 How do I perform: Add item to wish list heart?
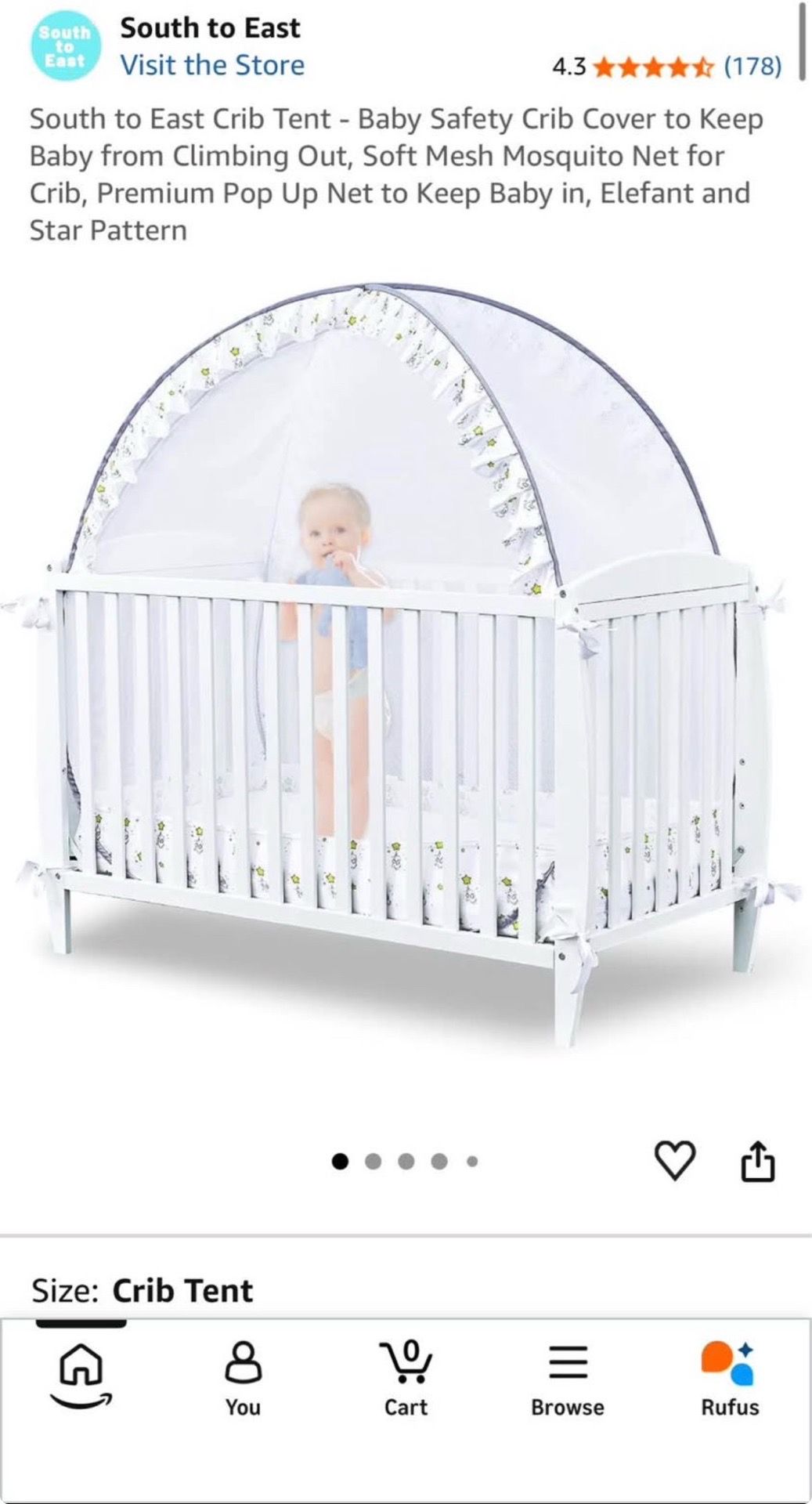pyautogui.click(x=674, y=1160)
